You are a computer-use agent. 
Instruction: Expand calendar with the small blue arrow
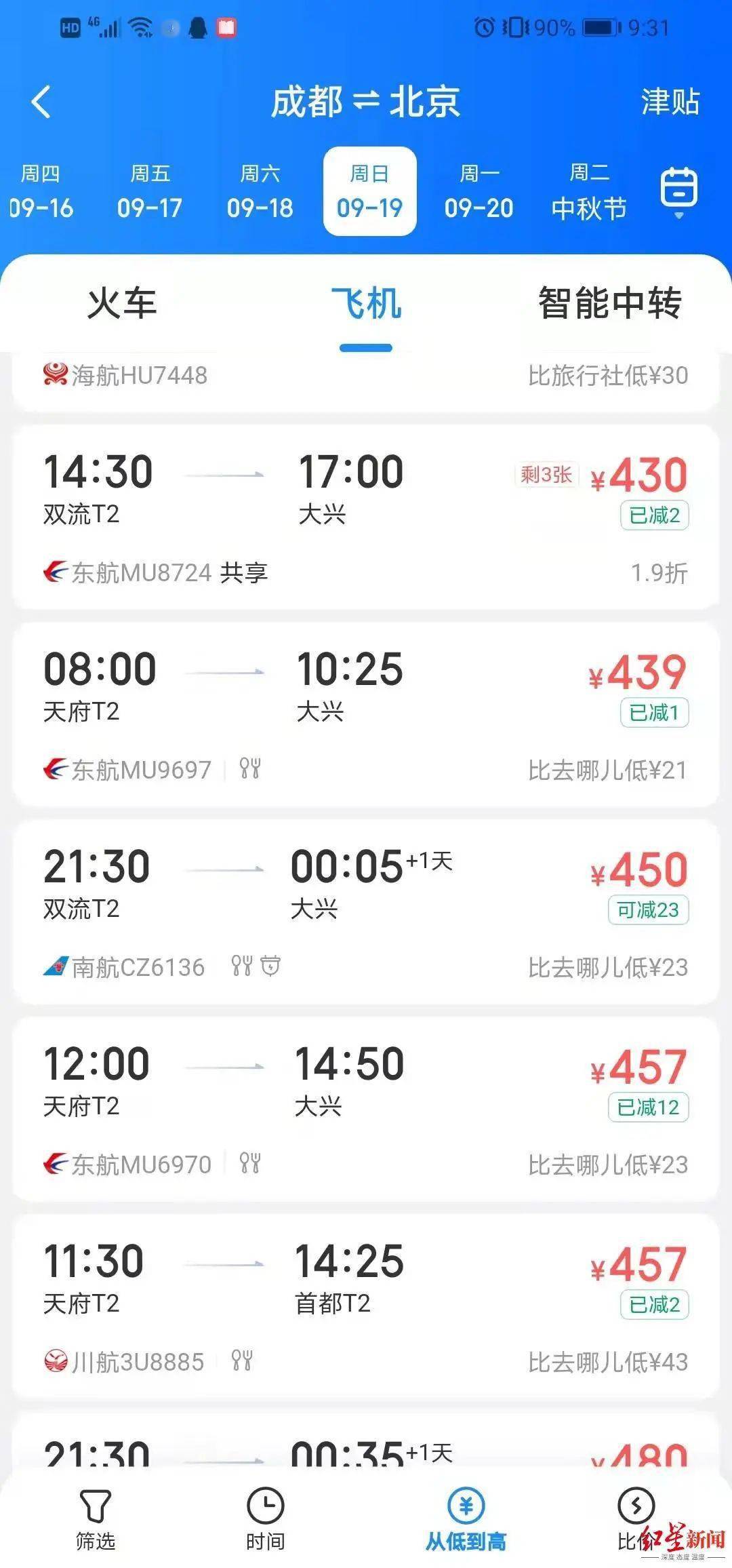click(x=677, y=216)
